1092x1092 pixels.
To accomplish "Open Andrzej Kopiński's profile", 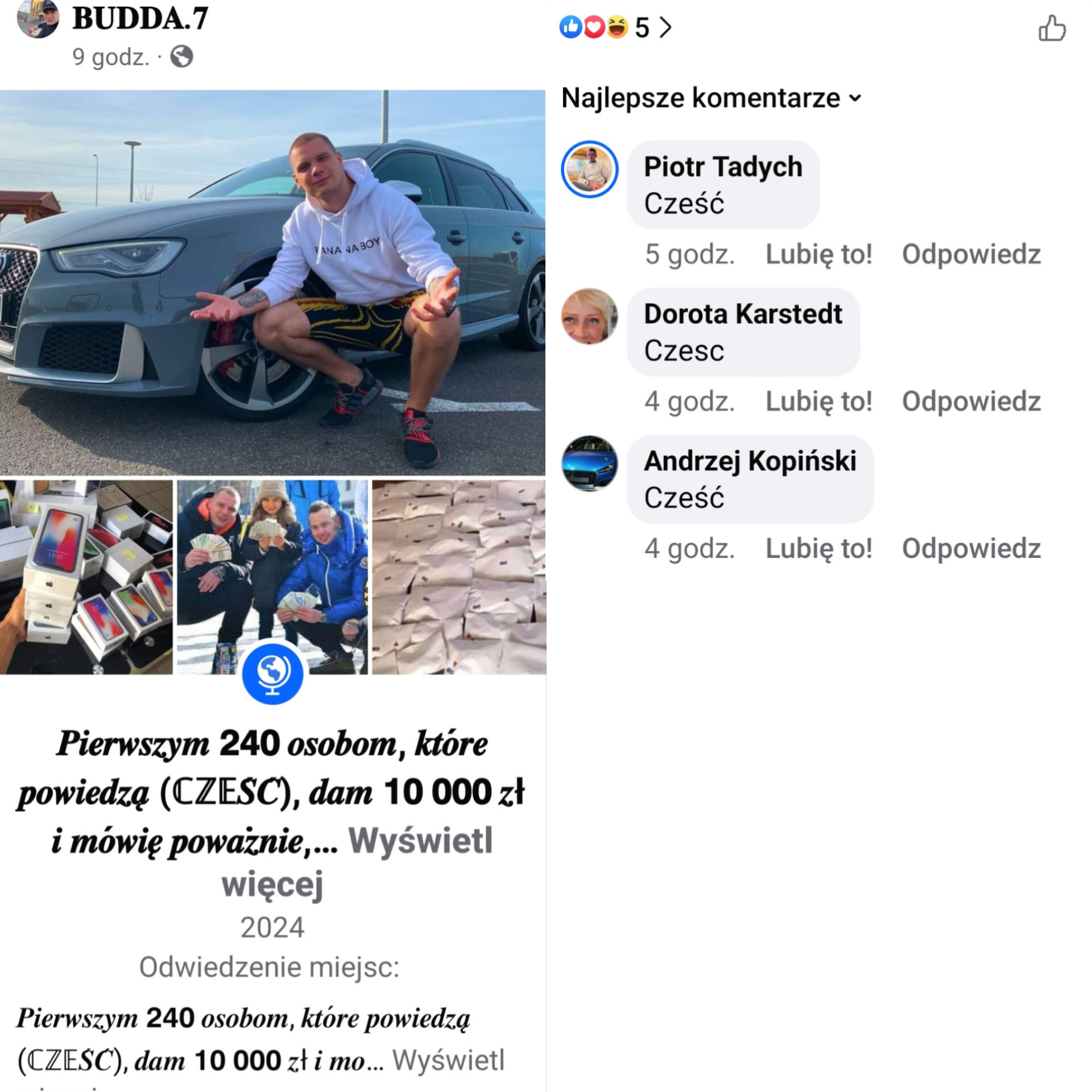I will [749, 461].
